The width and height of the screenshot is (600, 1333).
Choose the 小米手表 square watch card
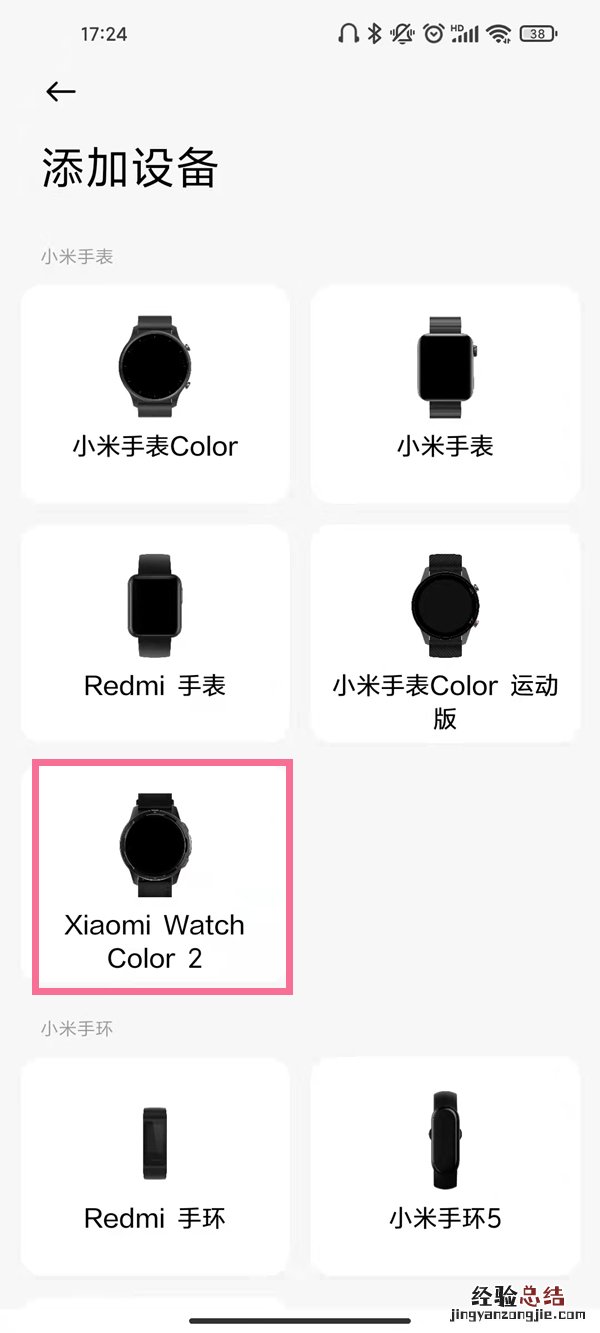point(445,394)
